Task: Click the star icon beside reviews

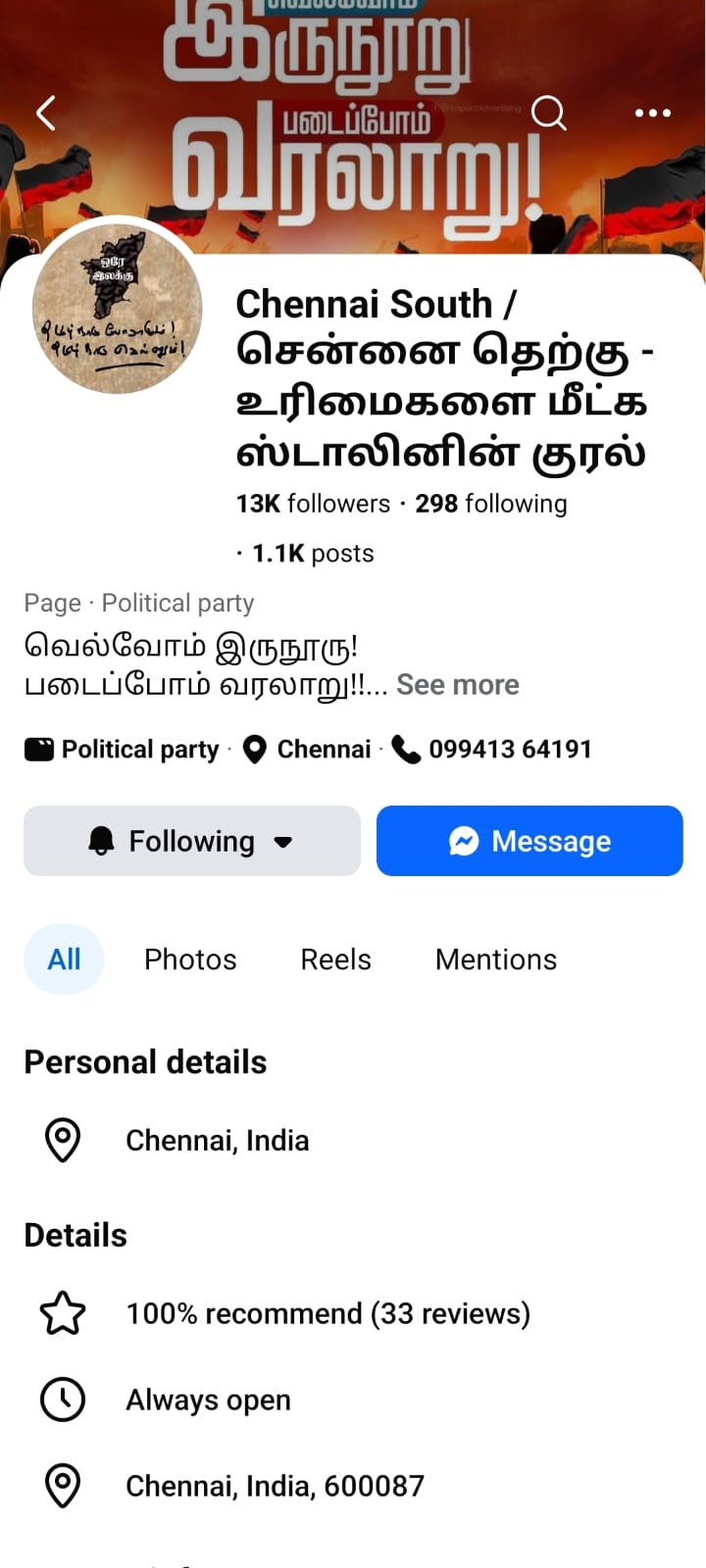Action: pyautogui.click(x=62, y=1312)
